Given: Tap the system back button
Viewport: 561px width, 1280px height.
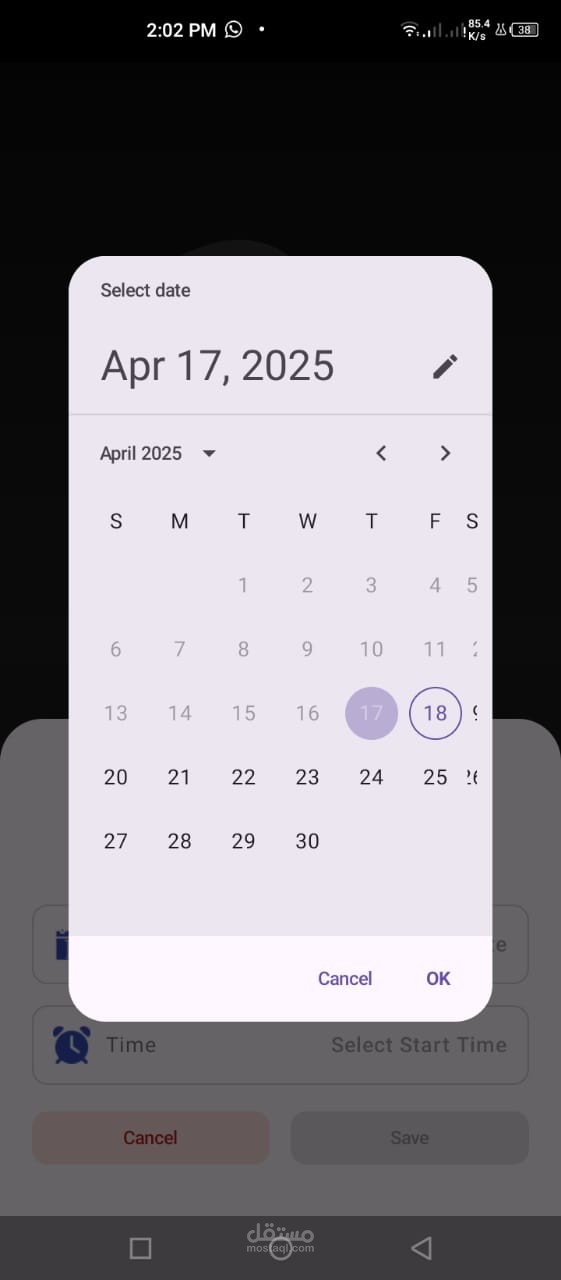Looking at the screenshot, I should [x=421, y=1247].
